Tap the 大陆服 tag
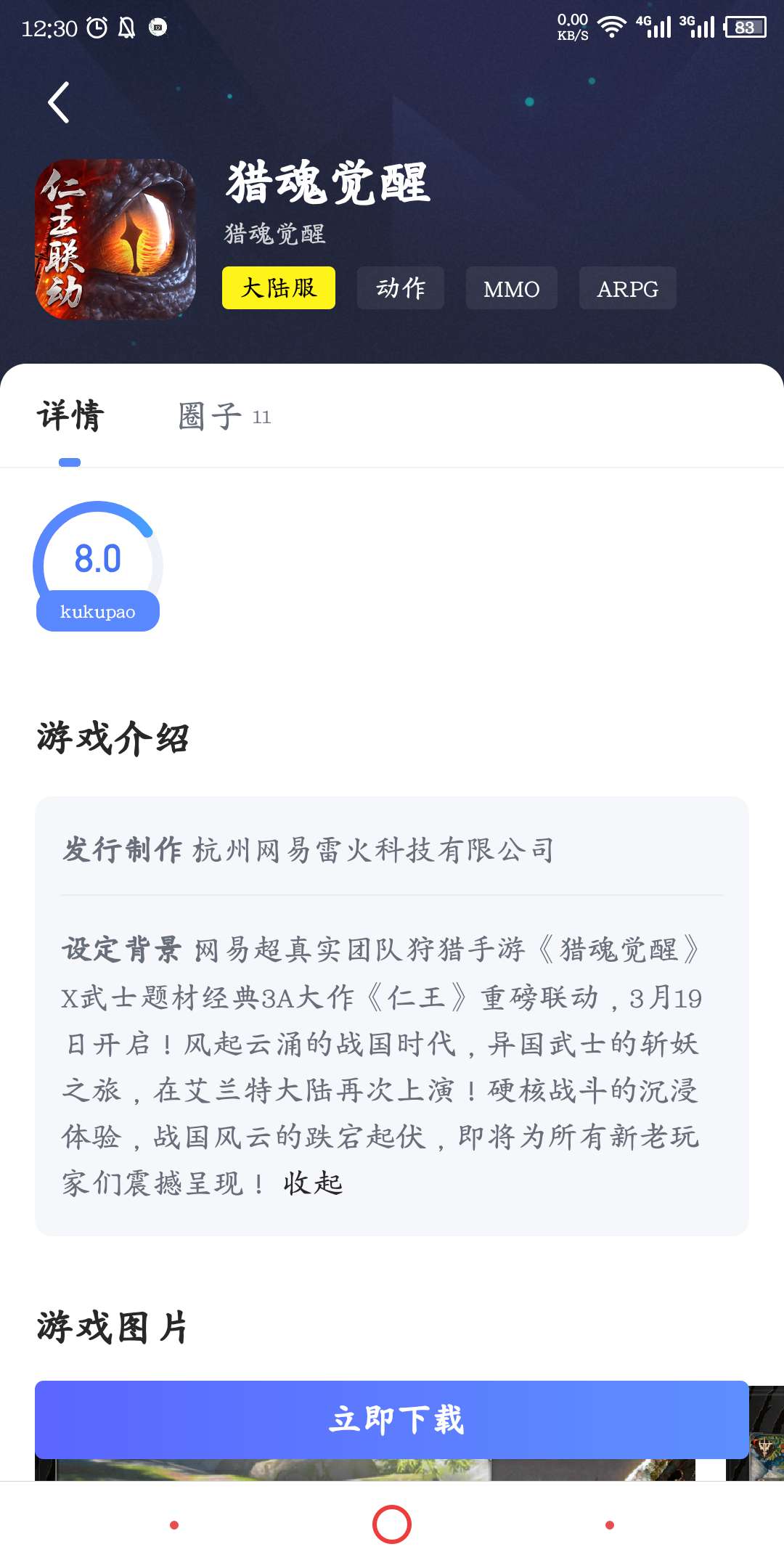This screenshot has height=1568, width=784. point(279,288)
